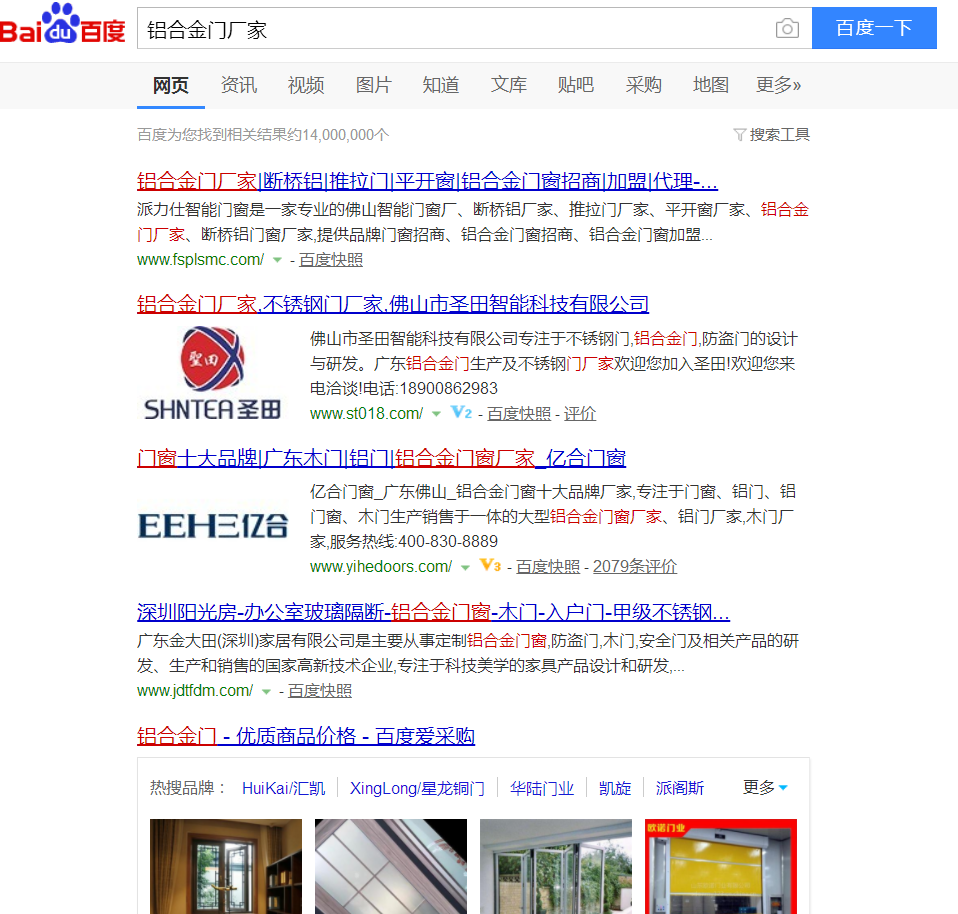Screen dimensions: 958x914
Task: Switch to the 视频 tab
Action: pos(306,85)
